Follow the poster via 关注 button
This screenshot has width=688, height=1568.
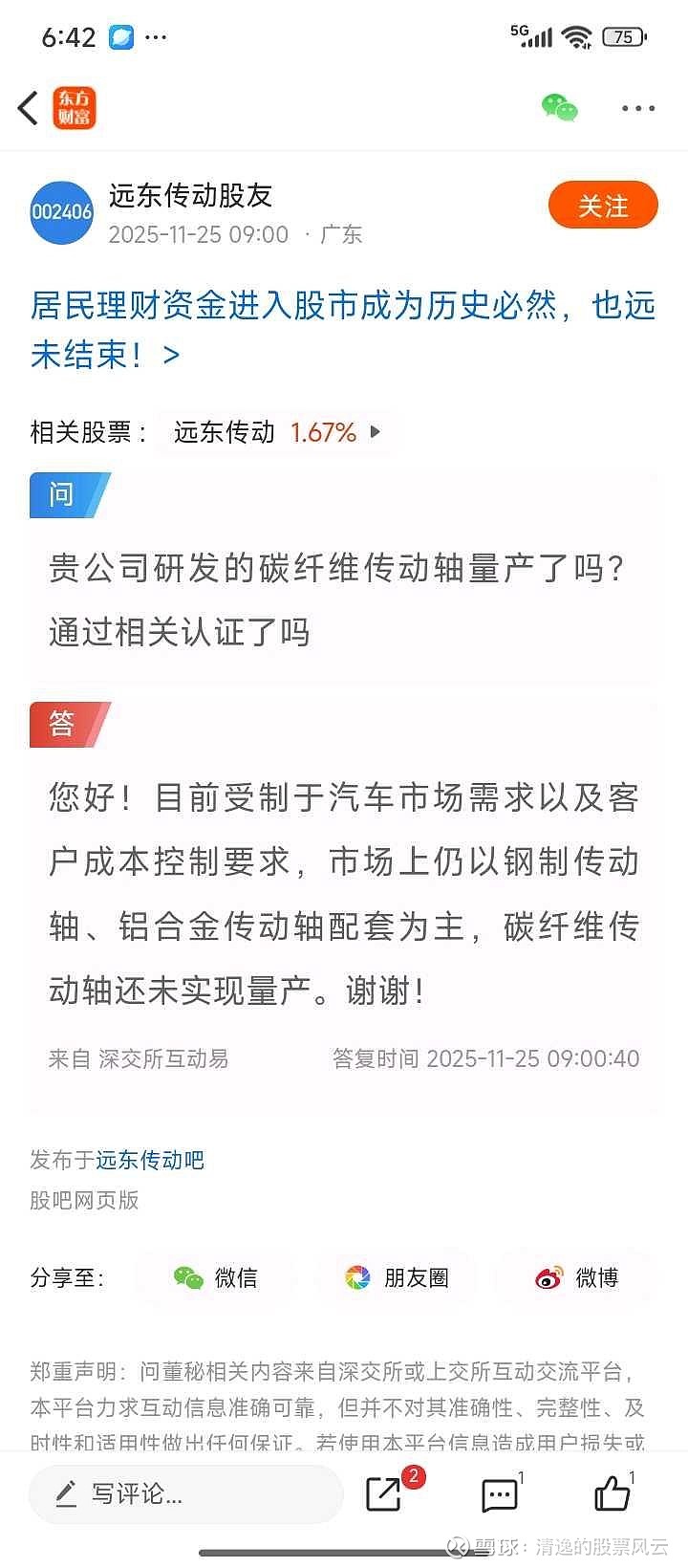[x=603, y=205]
